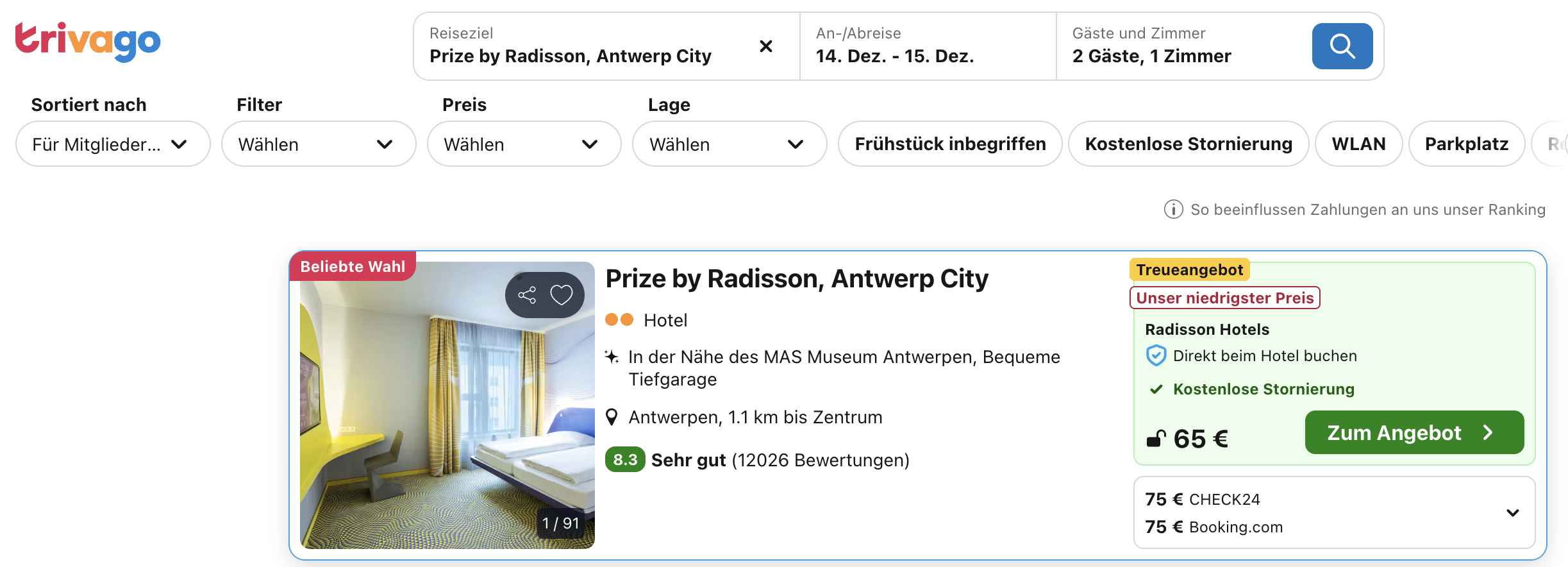
Task: Select the Kostenlose Stornierung filter chip
Action: click(1188, 144)
